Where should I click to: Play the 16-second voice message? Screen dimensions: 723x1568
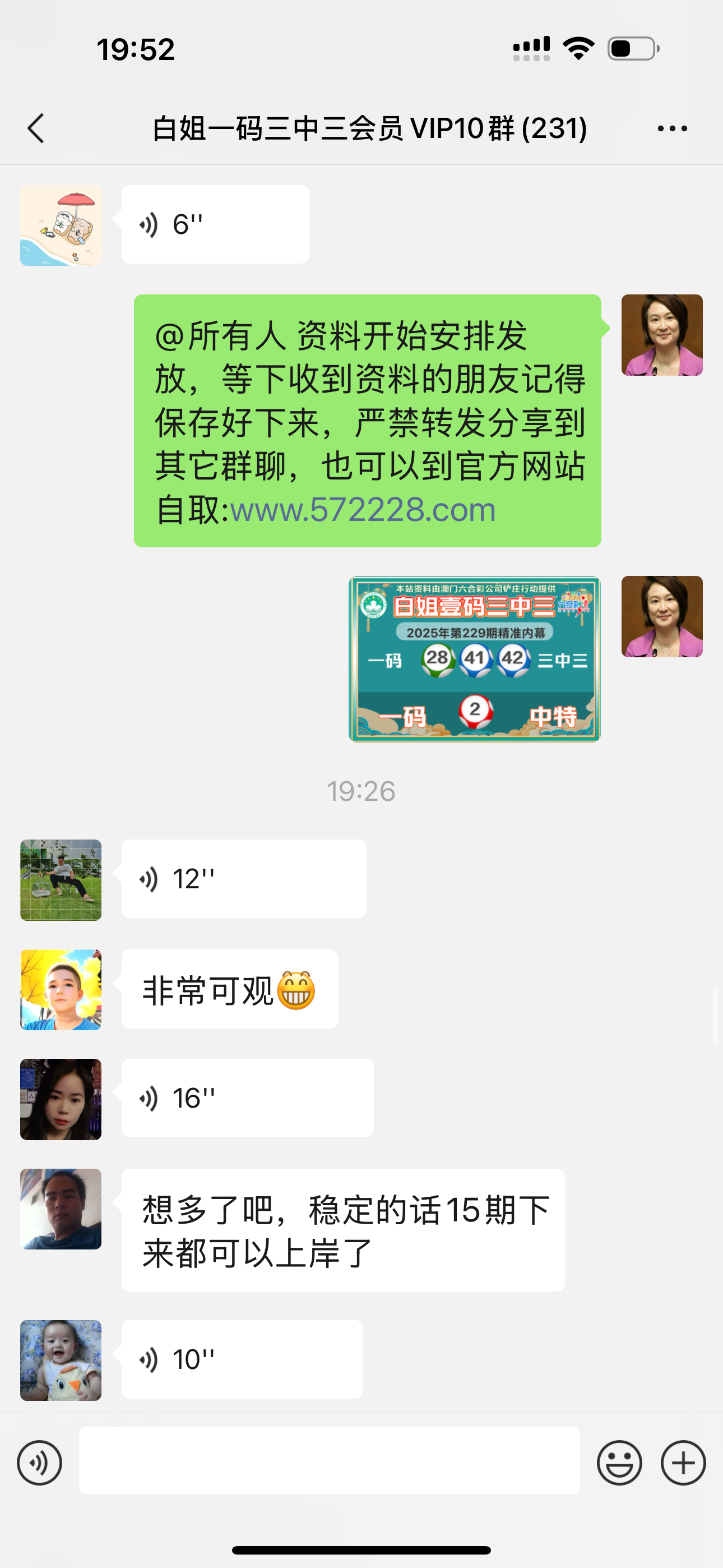coord(247,1098)
